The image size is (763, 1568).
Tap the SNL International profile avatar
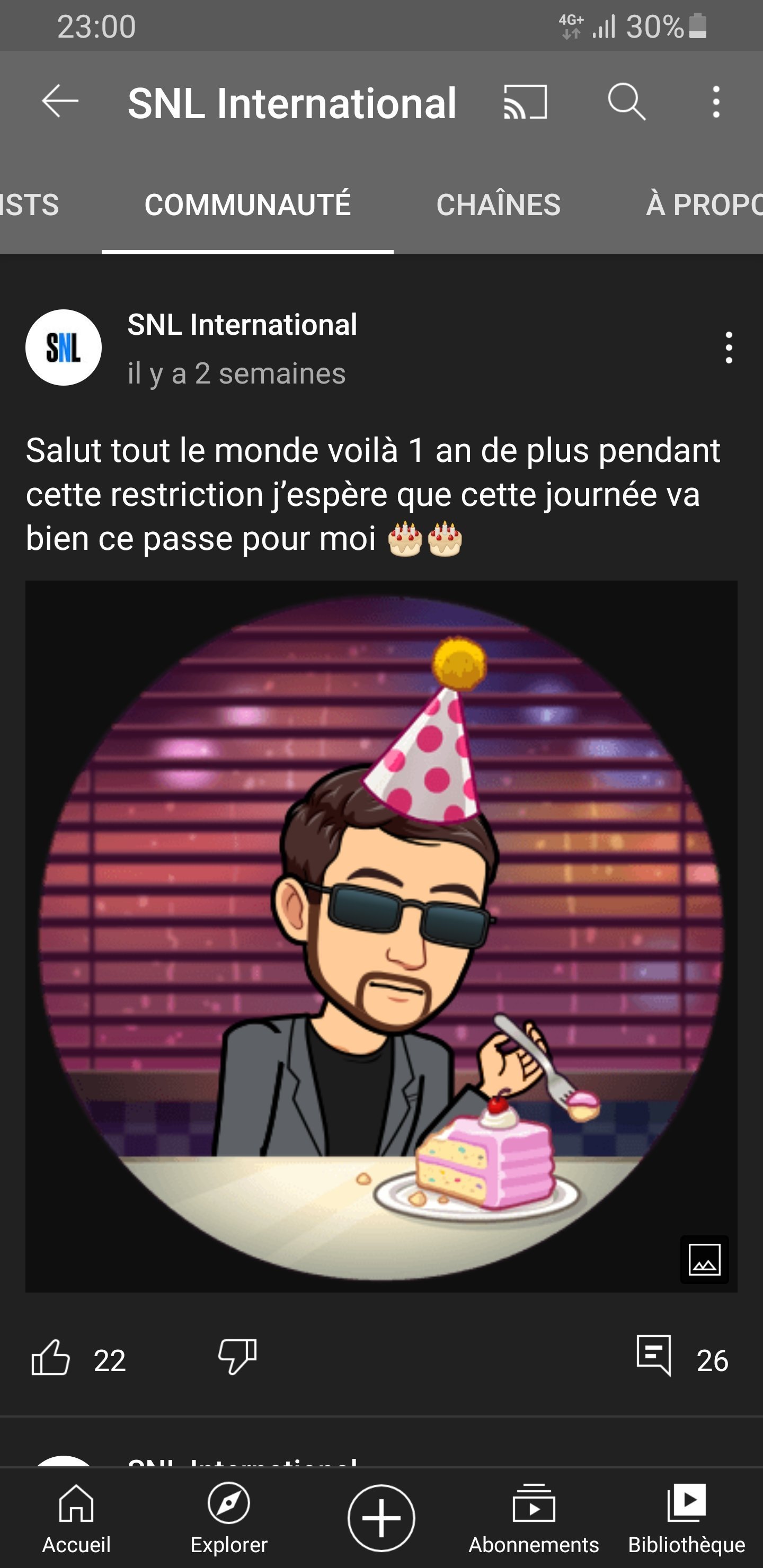[x=64, y=348]
